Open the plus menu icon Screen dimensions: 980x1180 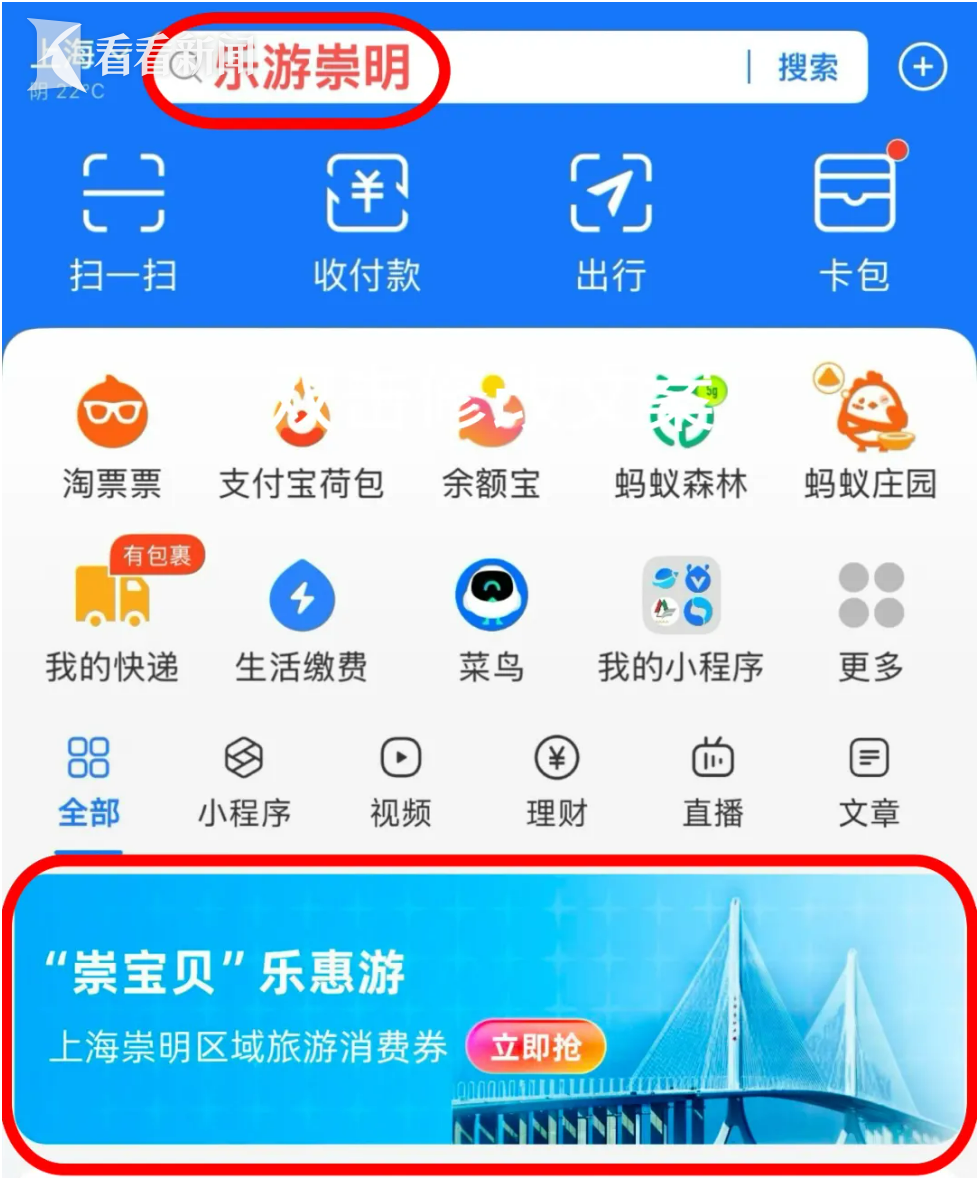coord(922,68)
